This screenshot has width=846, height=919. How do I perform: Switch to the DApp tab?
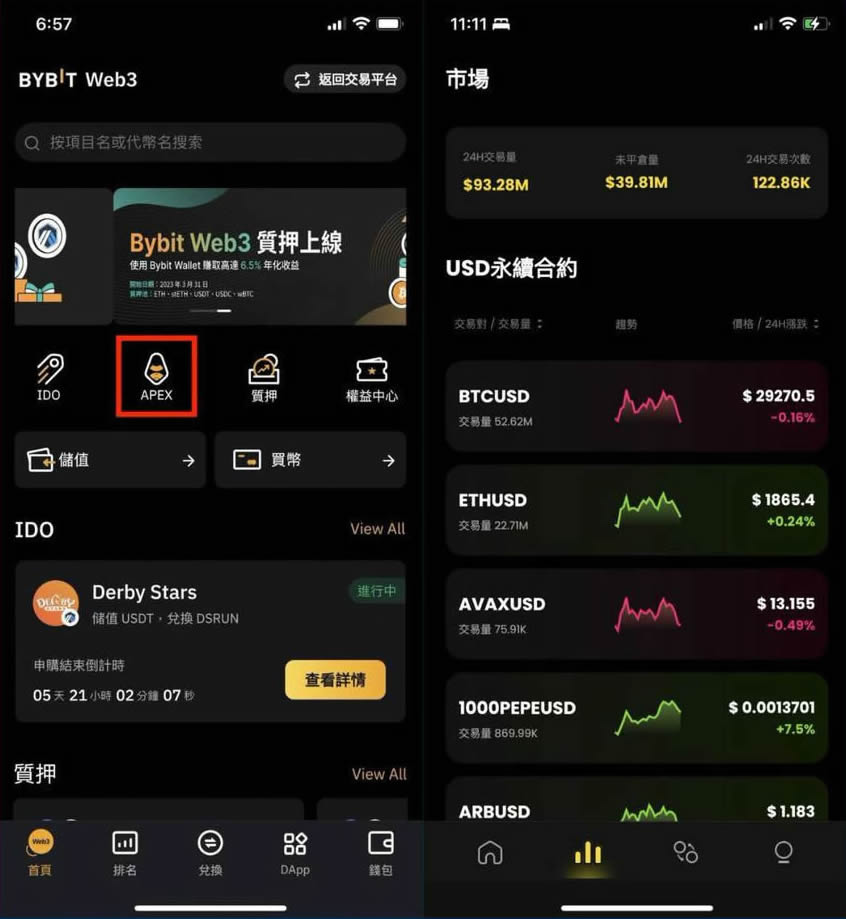click(x=295, y=853)
